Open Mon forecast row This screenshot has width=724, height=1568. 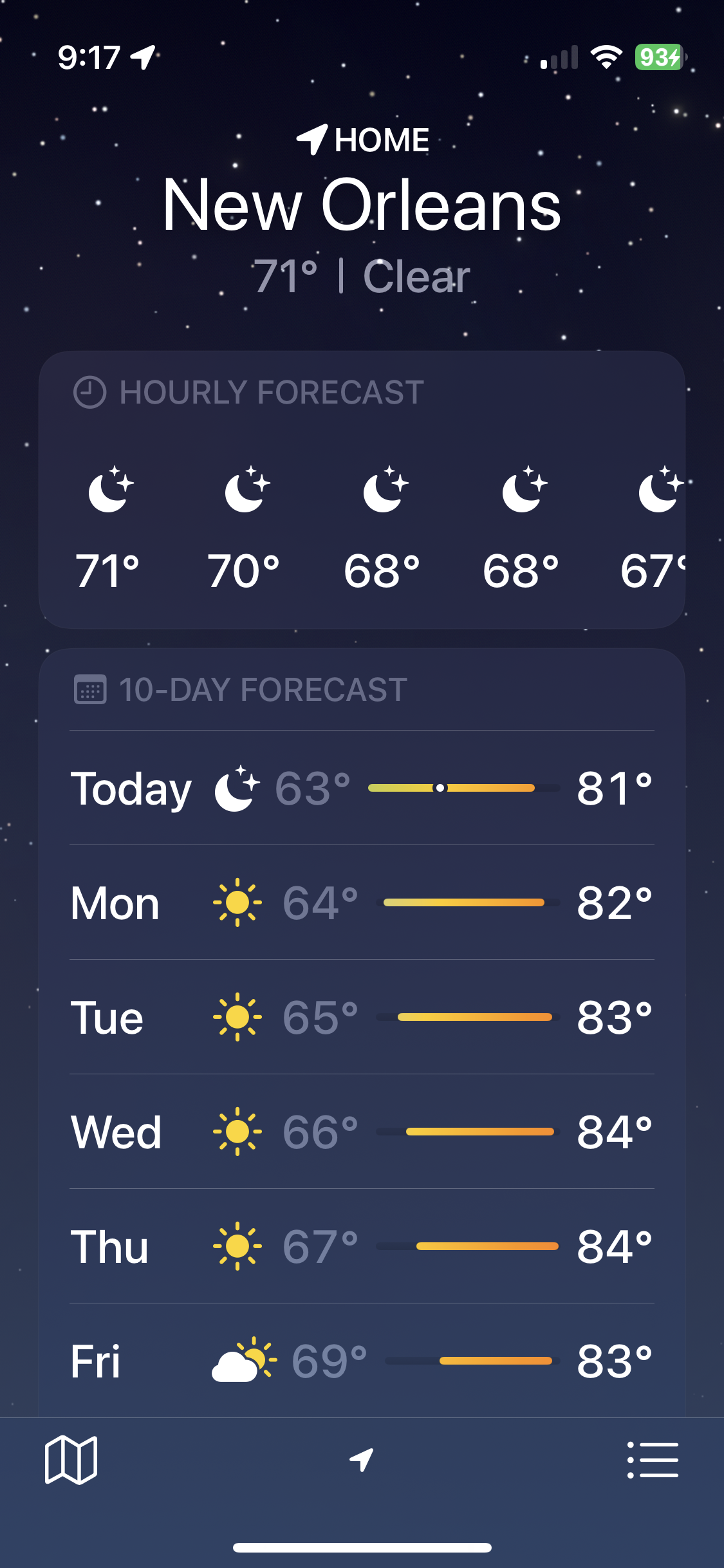pos(362,902)
